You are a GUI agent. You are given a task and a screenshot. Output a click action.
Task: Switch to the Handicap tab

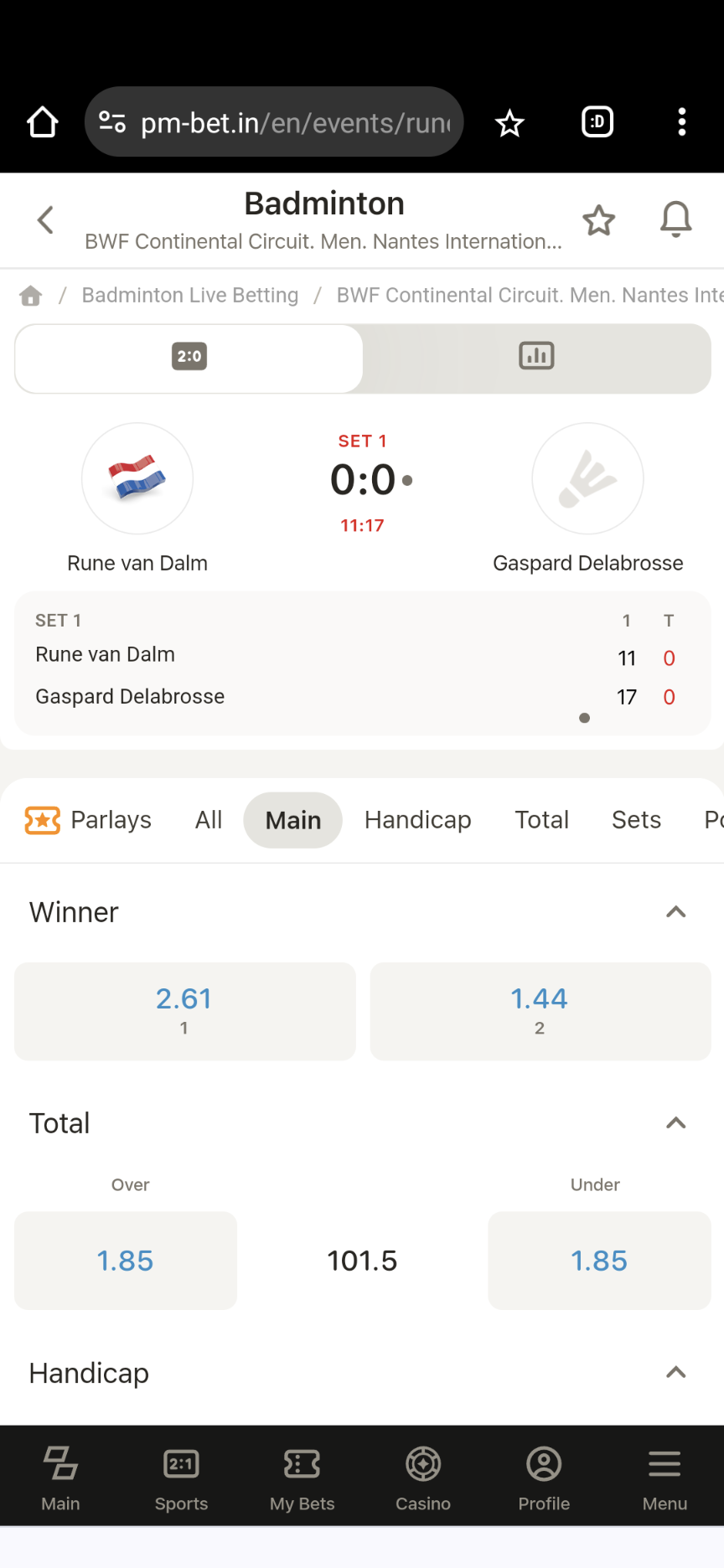pos(418,820)
